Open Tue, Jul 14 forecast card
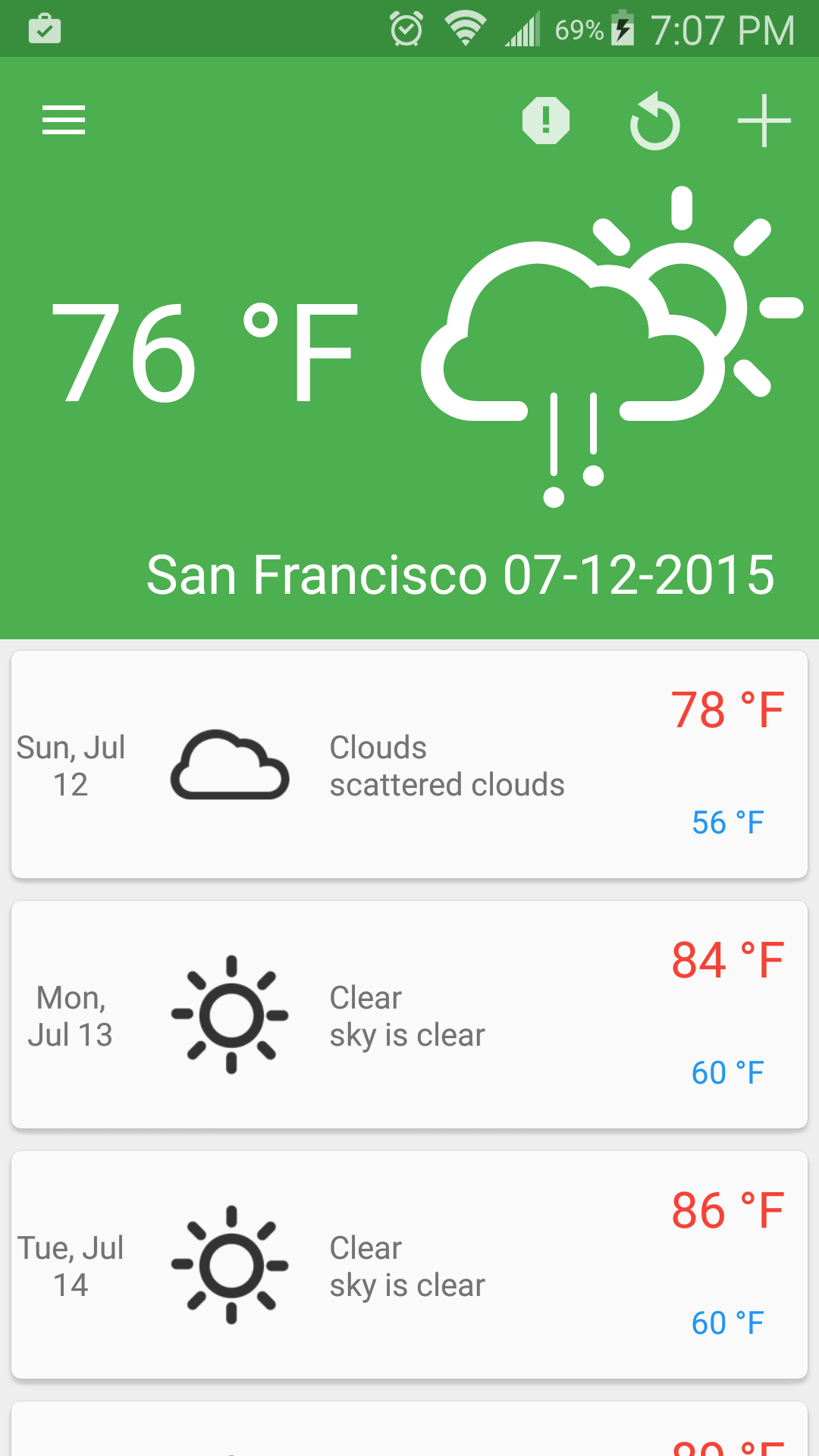This screenshot has height=1456, width=819. [409, 1265]
